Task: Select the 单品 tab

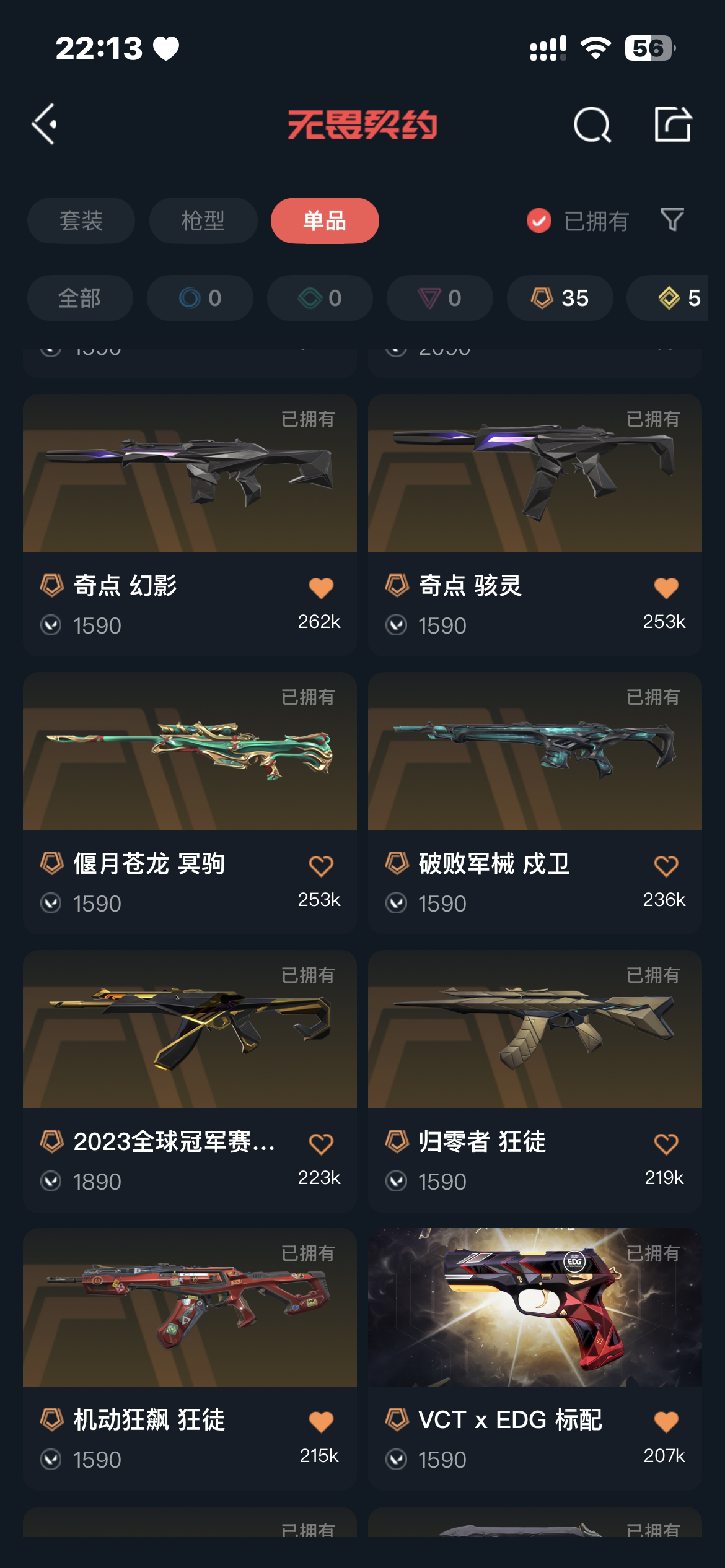Action: [325, 220]
